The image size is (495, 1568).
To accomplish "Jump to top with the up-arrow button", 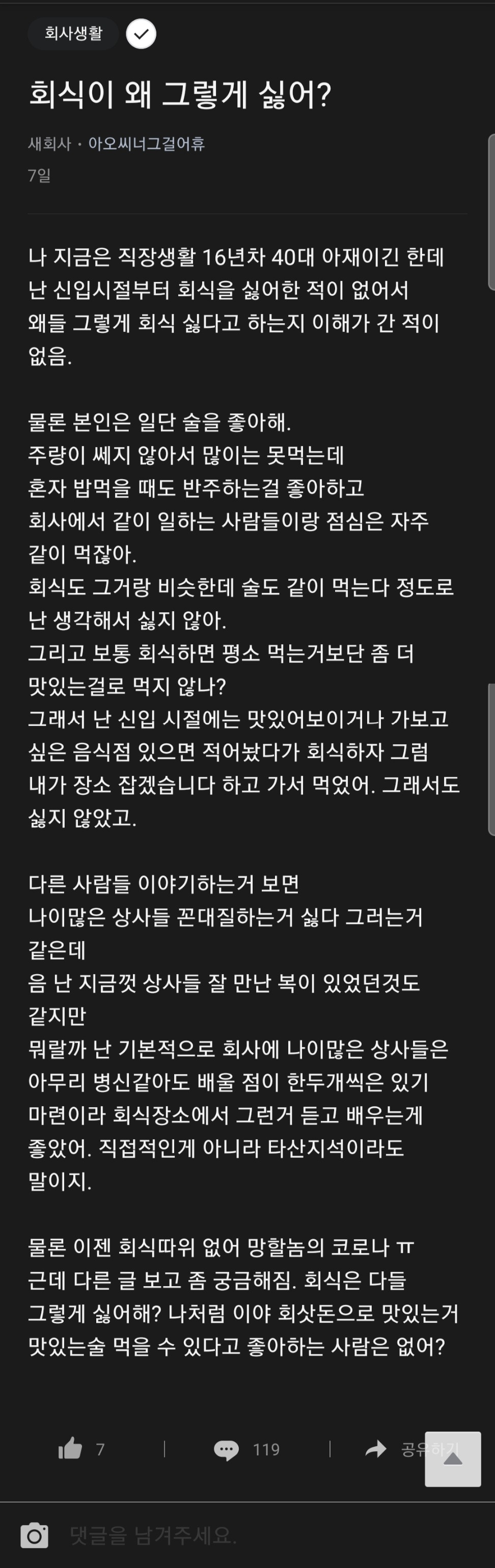I will point(452,1459).
